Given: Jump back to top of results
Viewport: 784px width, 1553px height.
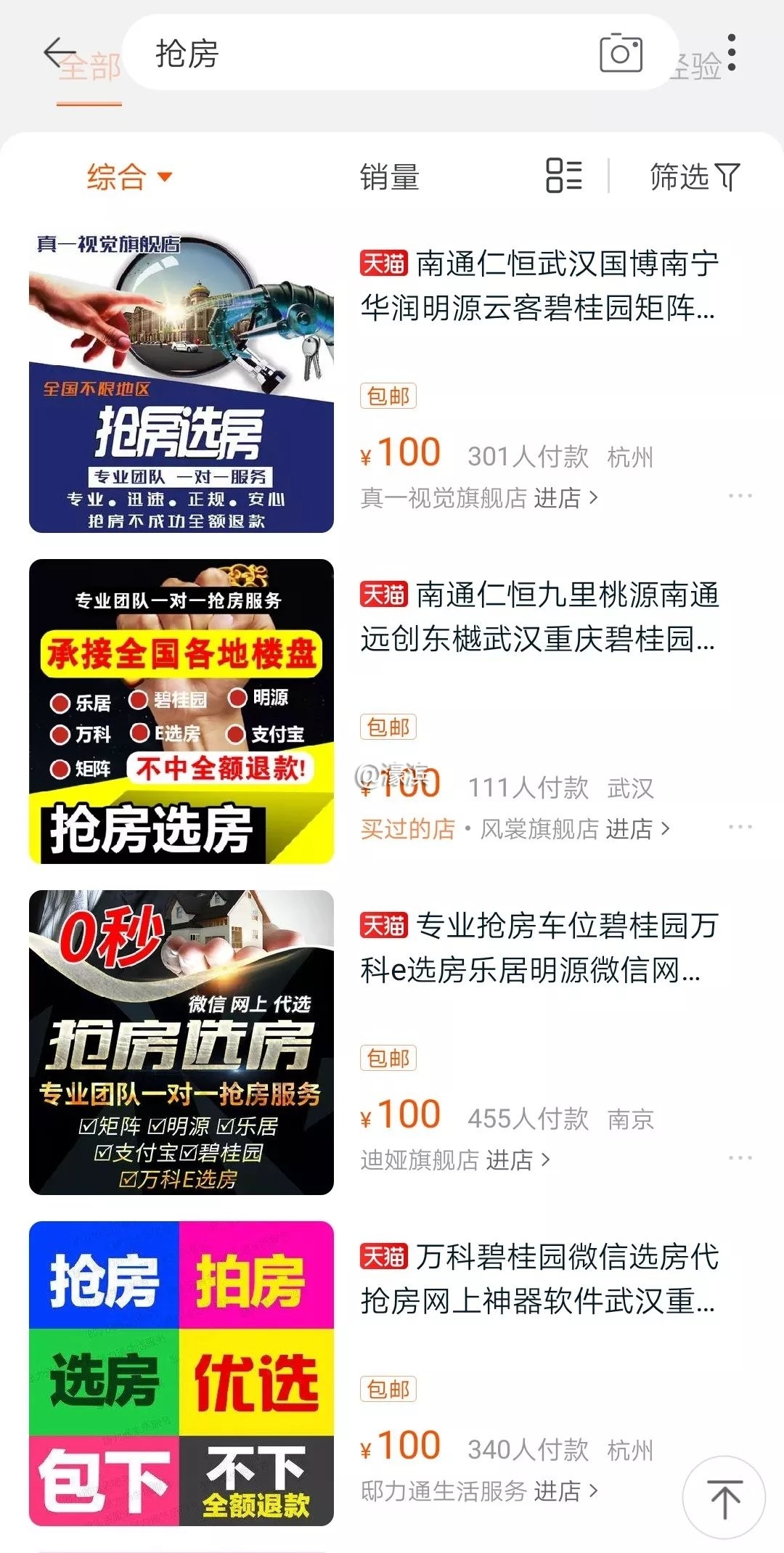Looking at the screenshot, I should pos(724,1497).
